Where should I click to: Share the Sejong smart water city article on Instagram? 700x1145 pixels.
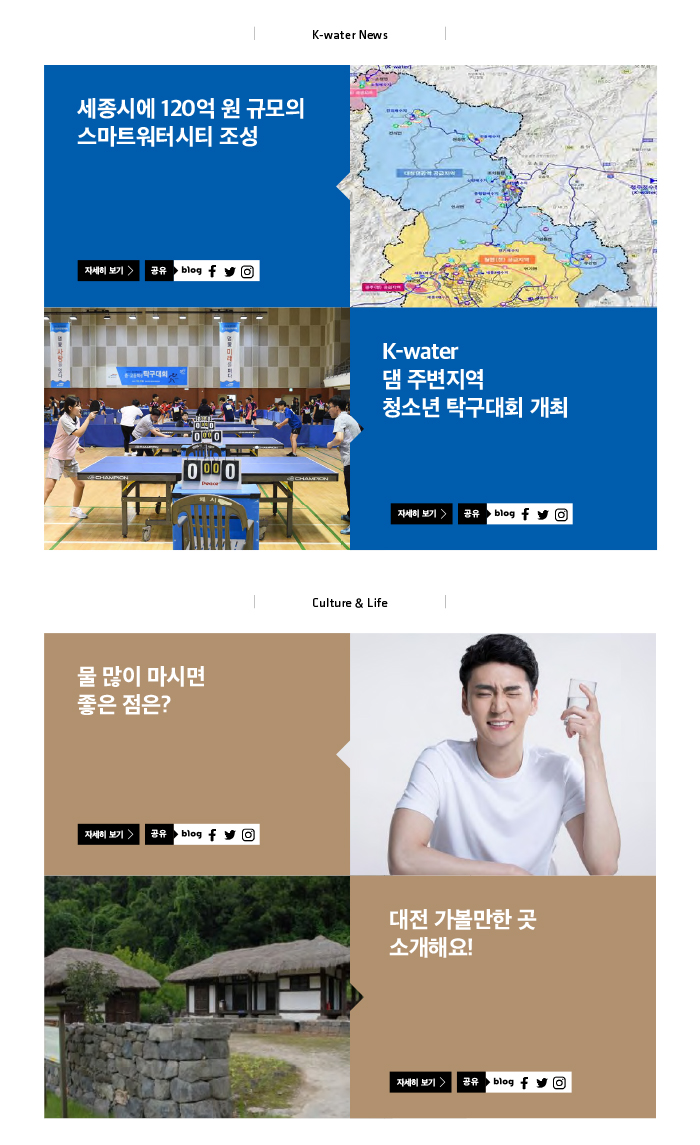coord(248,271)
